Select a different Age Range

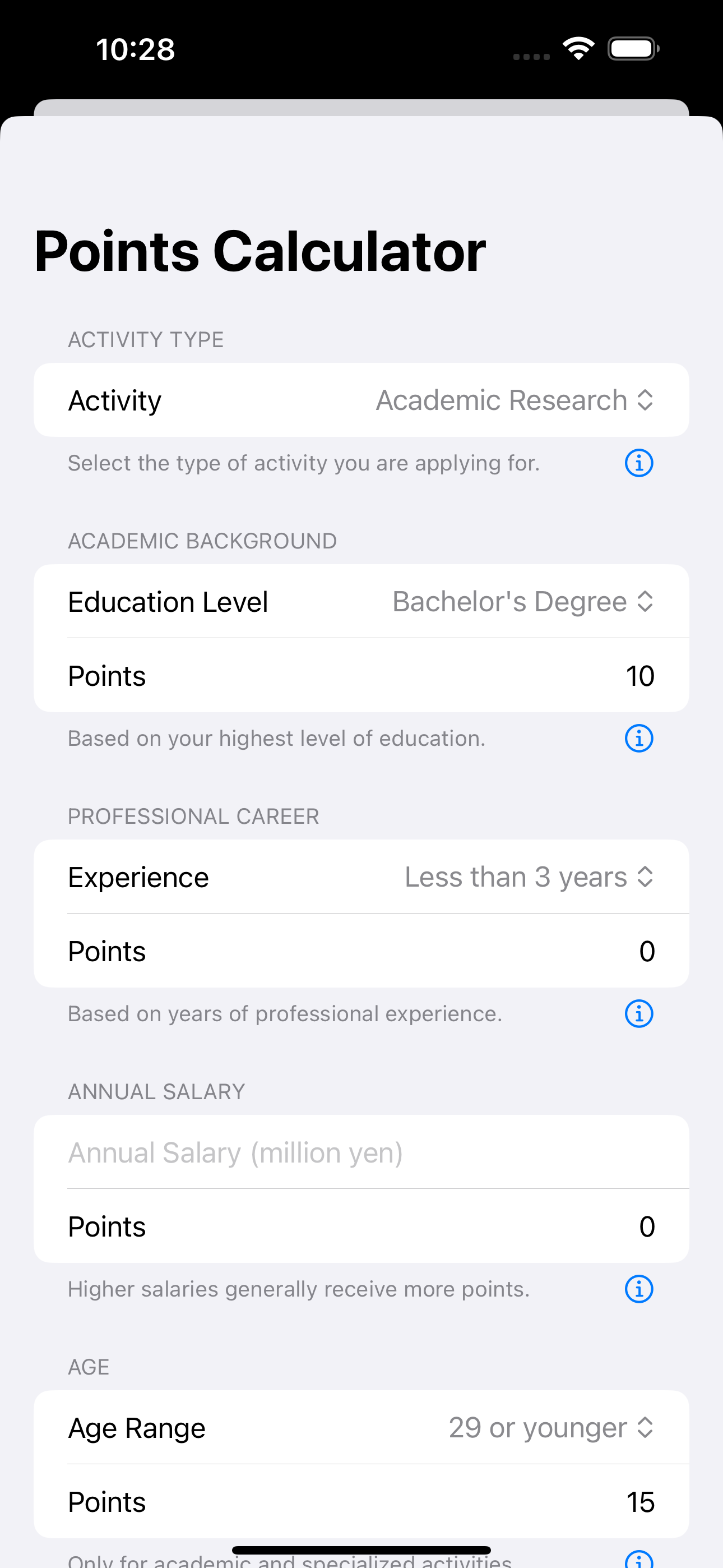point(550,1427)
